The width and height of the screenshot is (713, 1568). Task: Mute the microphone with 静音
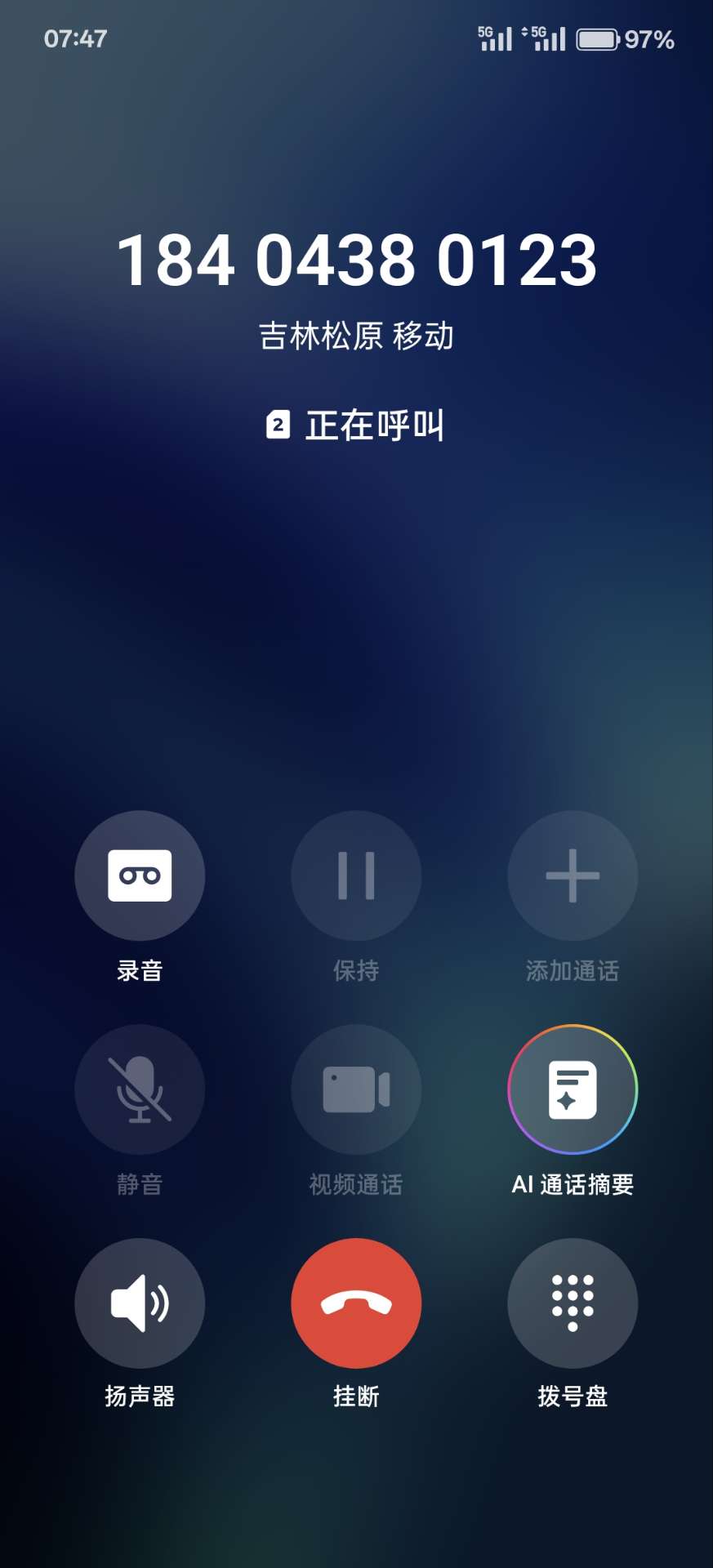(x=140, y=1089)
